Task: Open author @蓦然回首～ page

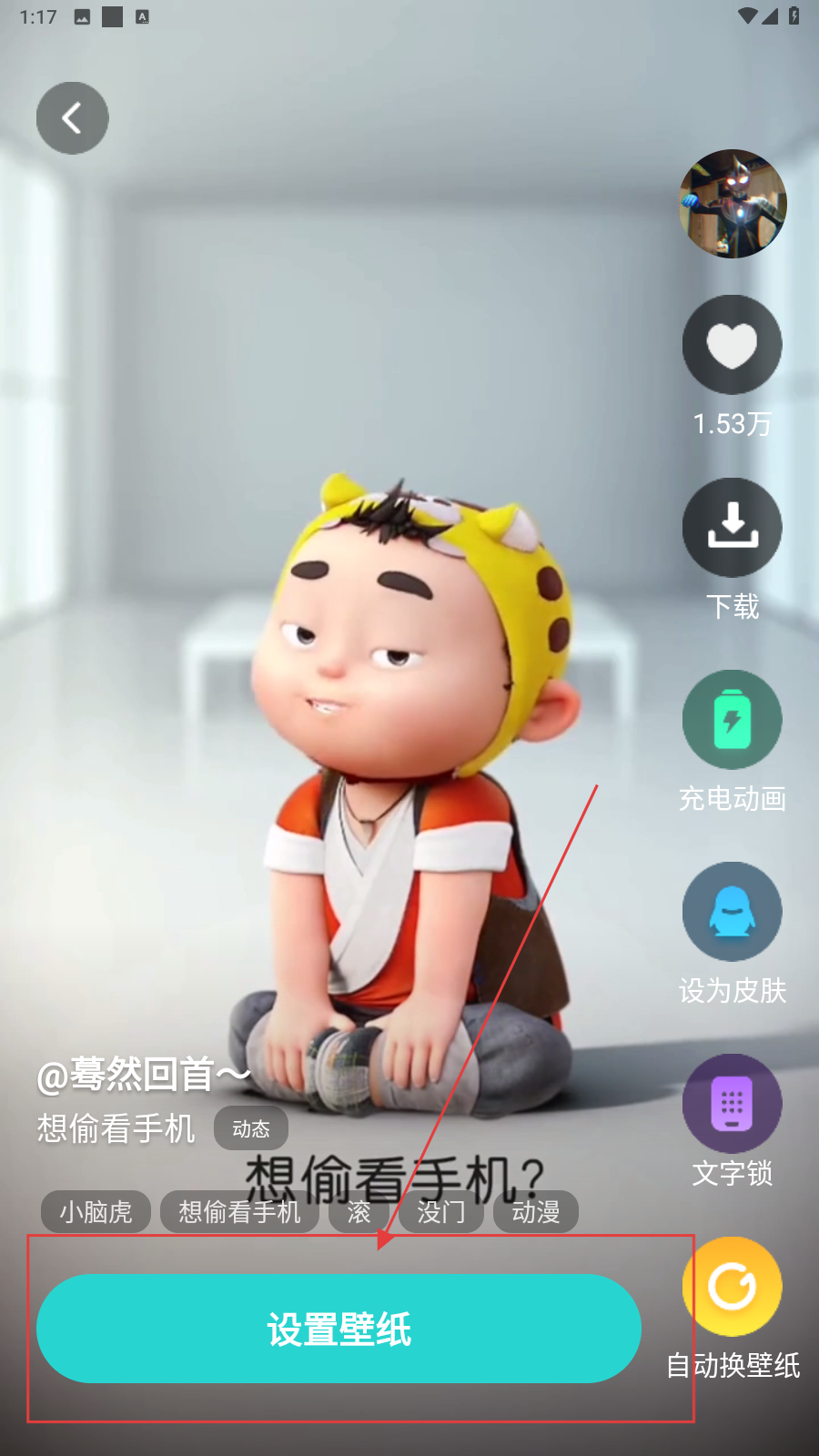Action: (x=143, y=1075)
